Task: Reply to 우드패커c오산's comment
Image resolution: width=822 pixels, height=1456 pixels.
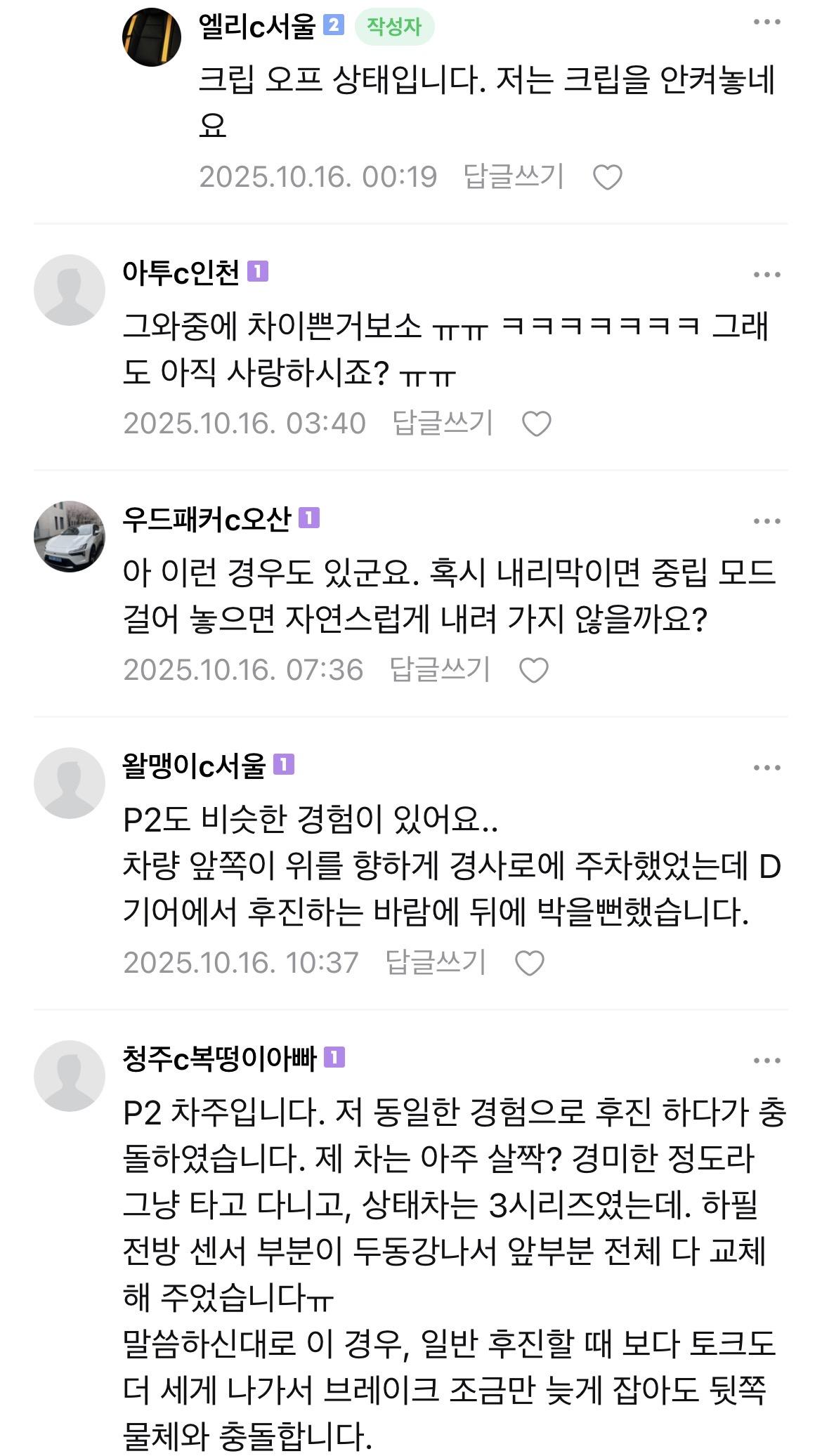Action: [x=439, y=669]
